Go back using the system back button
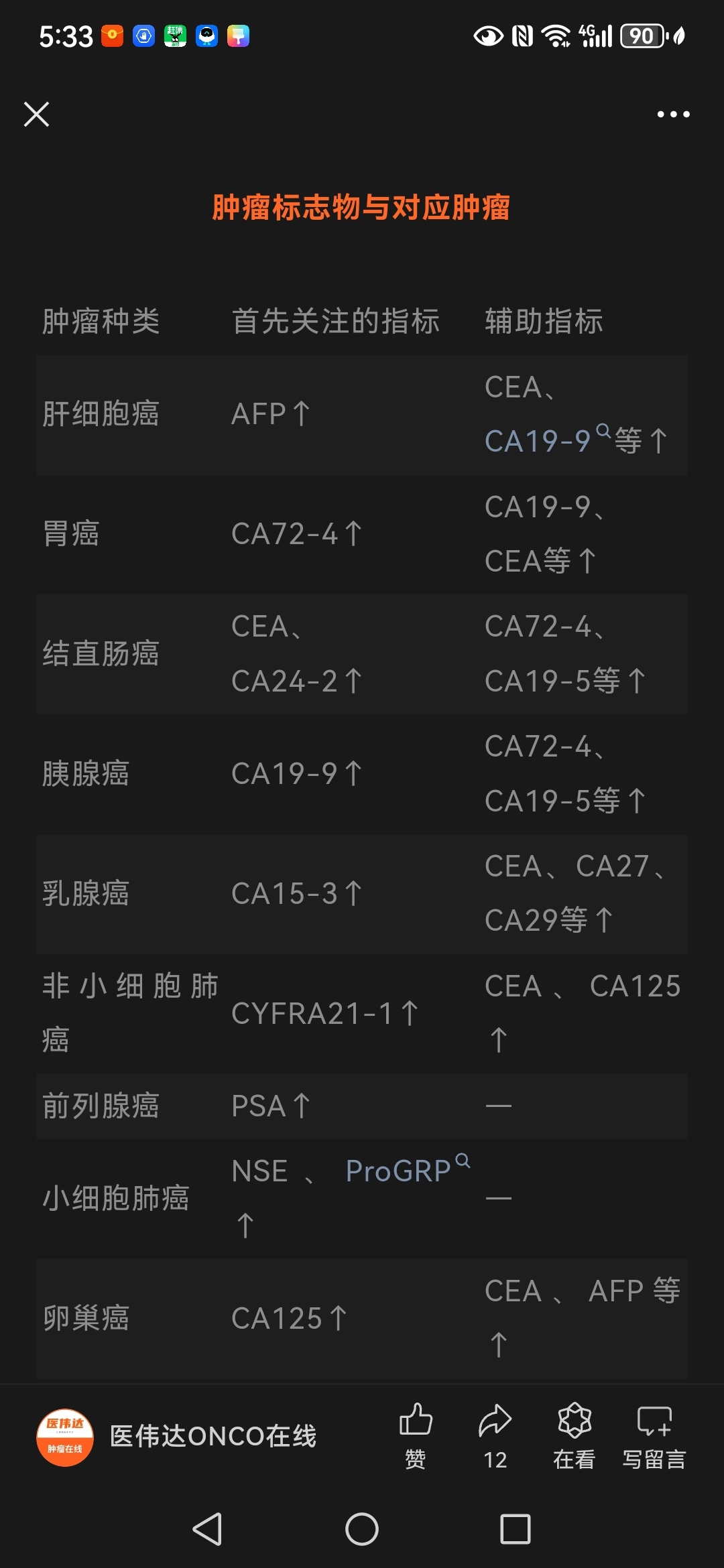This screenshot has width=724, height=1568. [x=207, y=1529]
